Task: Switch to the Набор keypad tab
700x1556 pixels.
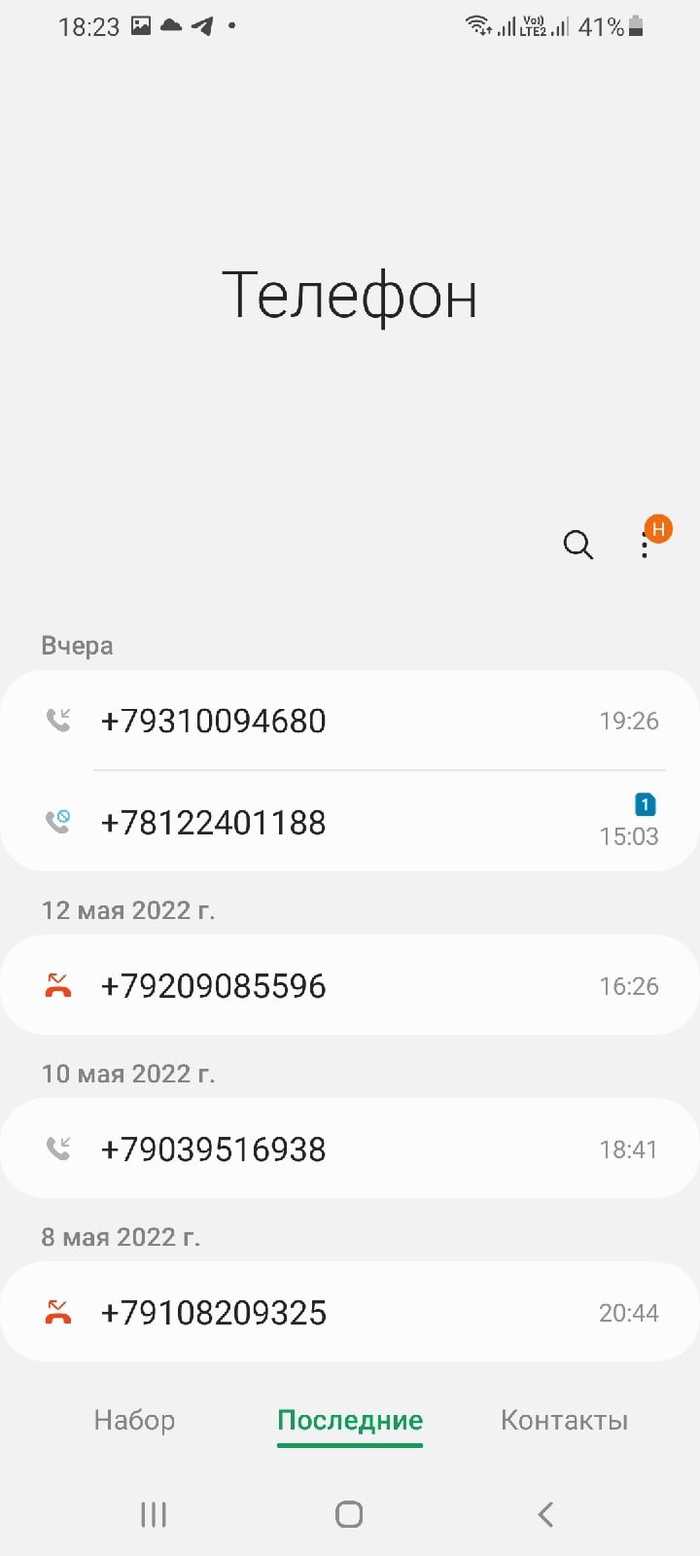Action: click(134, 1420)
